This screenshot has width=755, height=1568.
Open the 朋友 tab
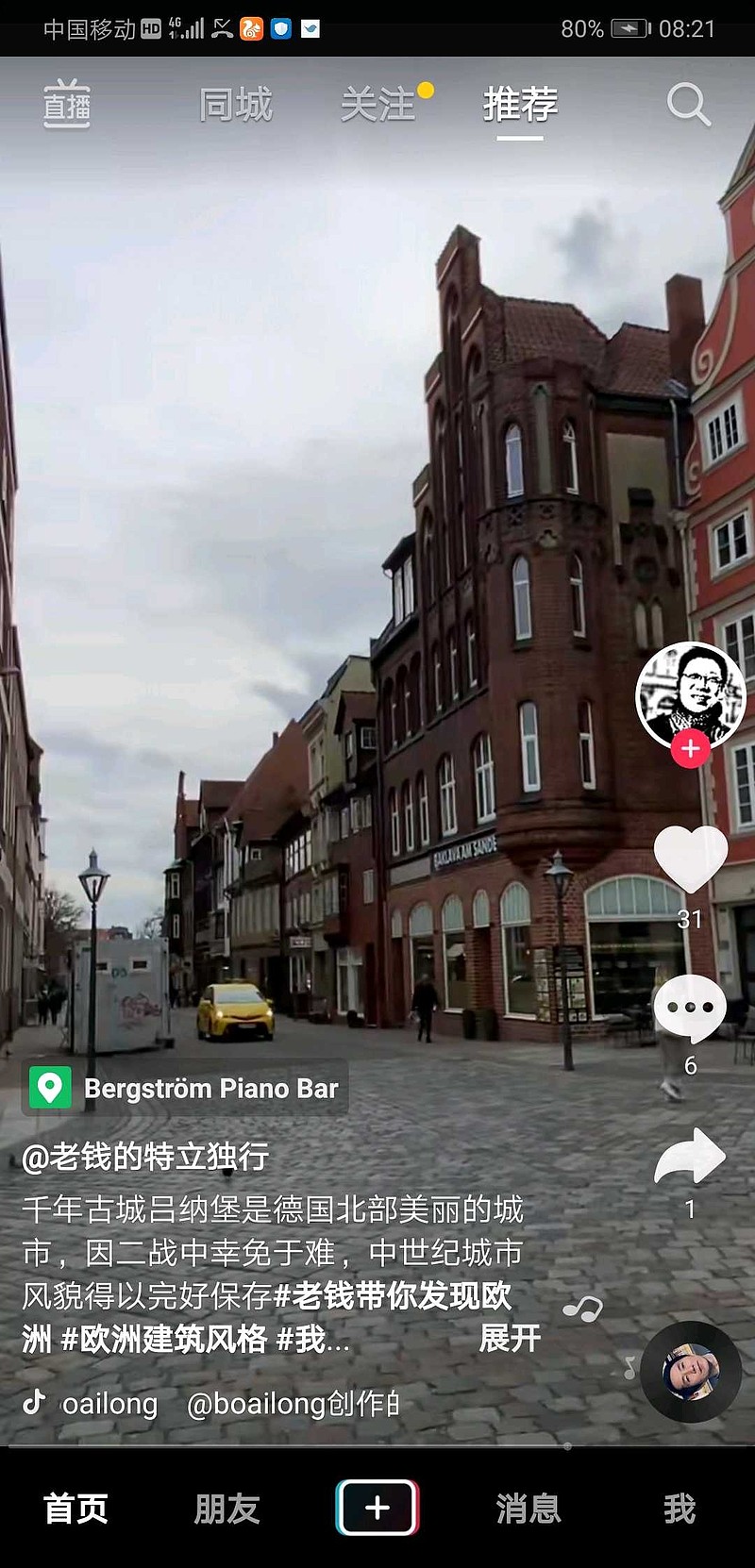click(x=226, y=1508)
